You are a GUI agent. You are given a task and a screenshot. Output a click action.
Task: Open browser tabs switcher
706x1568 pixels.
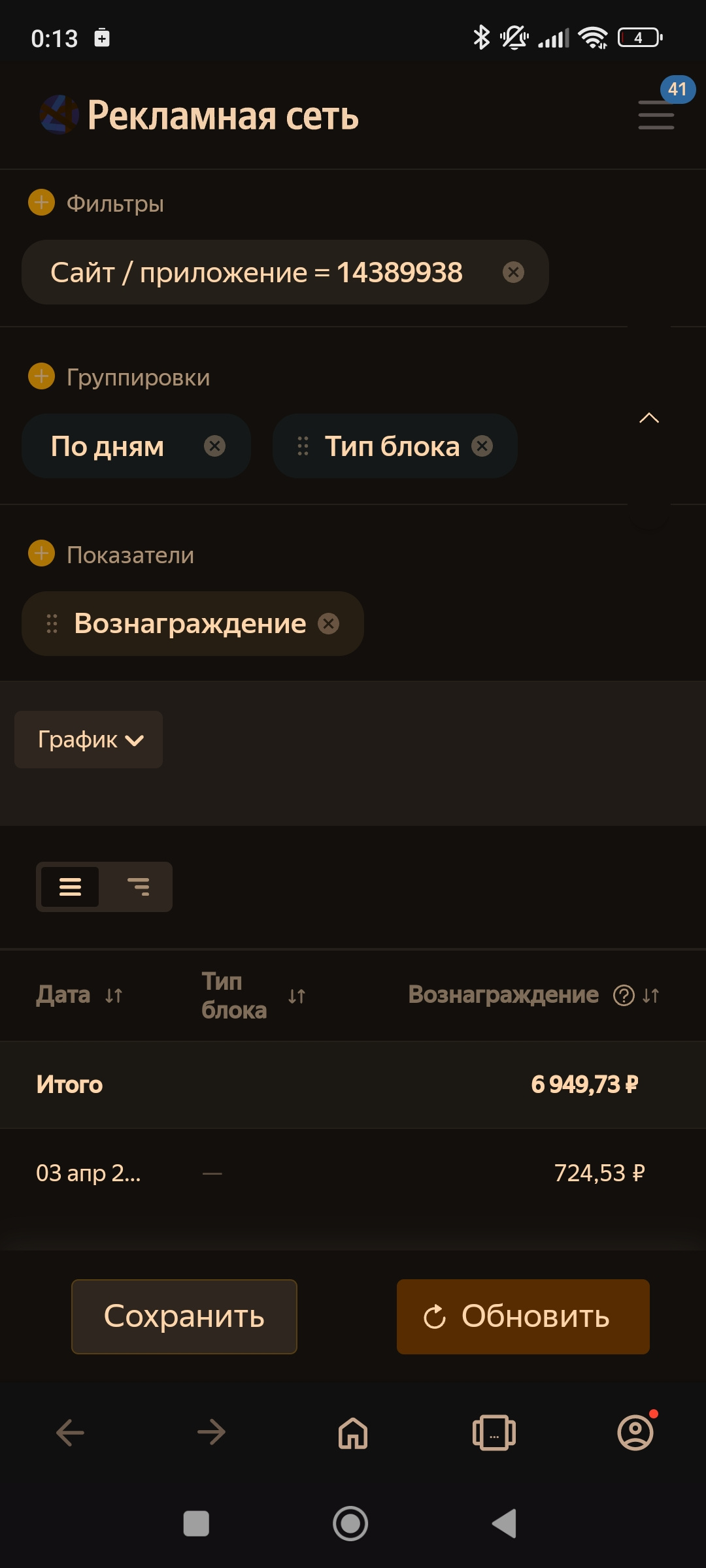pos(494,1433)
